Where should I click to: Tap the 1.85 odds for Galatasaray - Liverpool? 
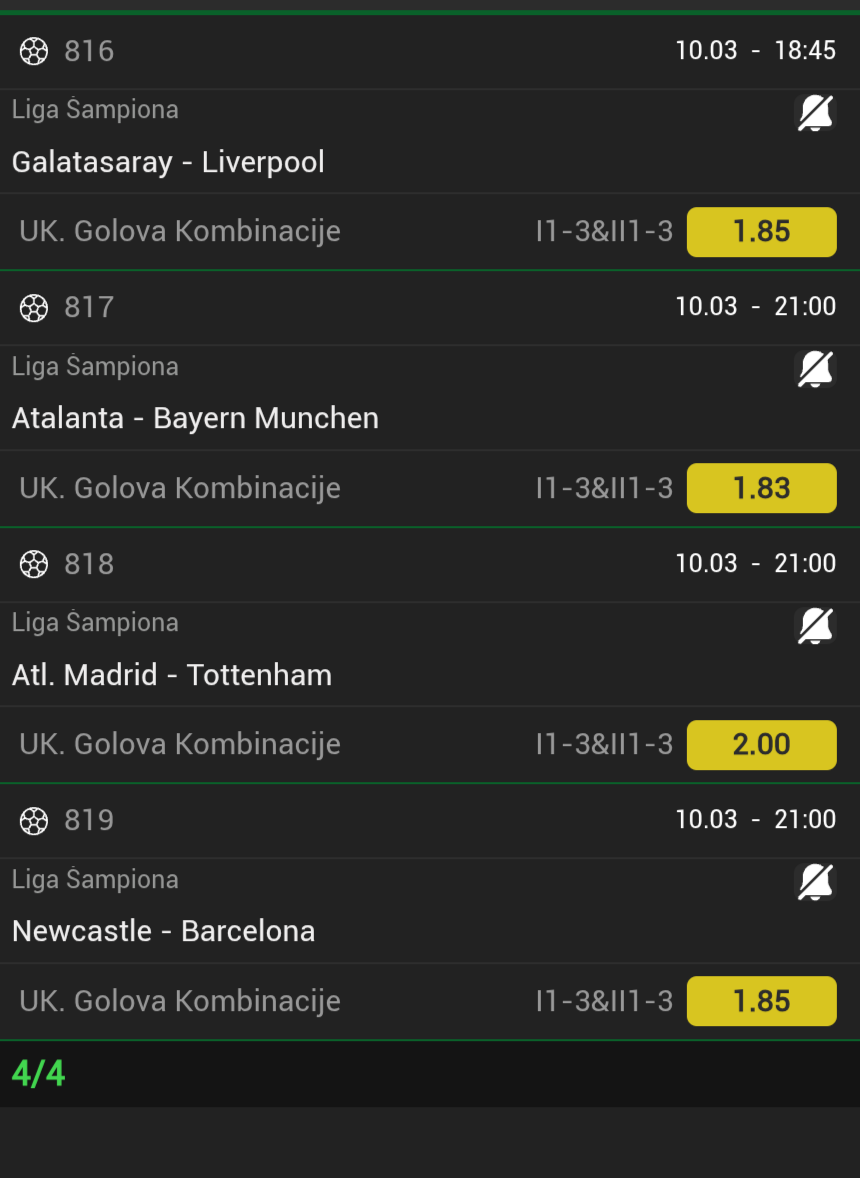point(761,232)
